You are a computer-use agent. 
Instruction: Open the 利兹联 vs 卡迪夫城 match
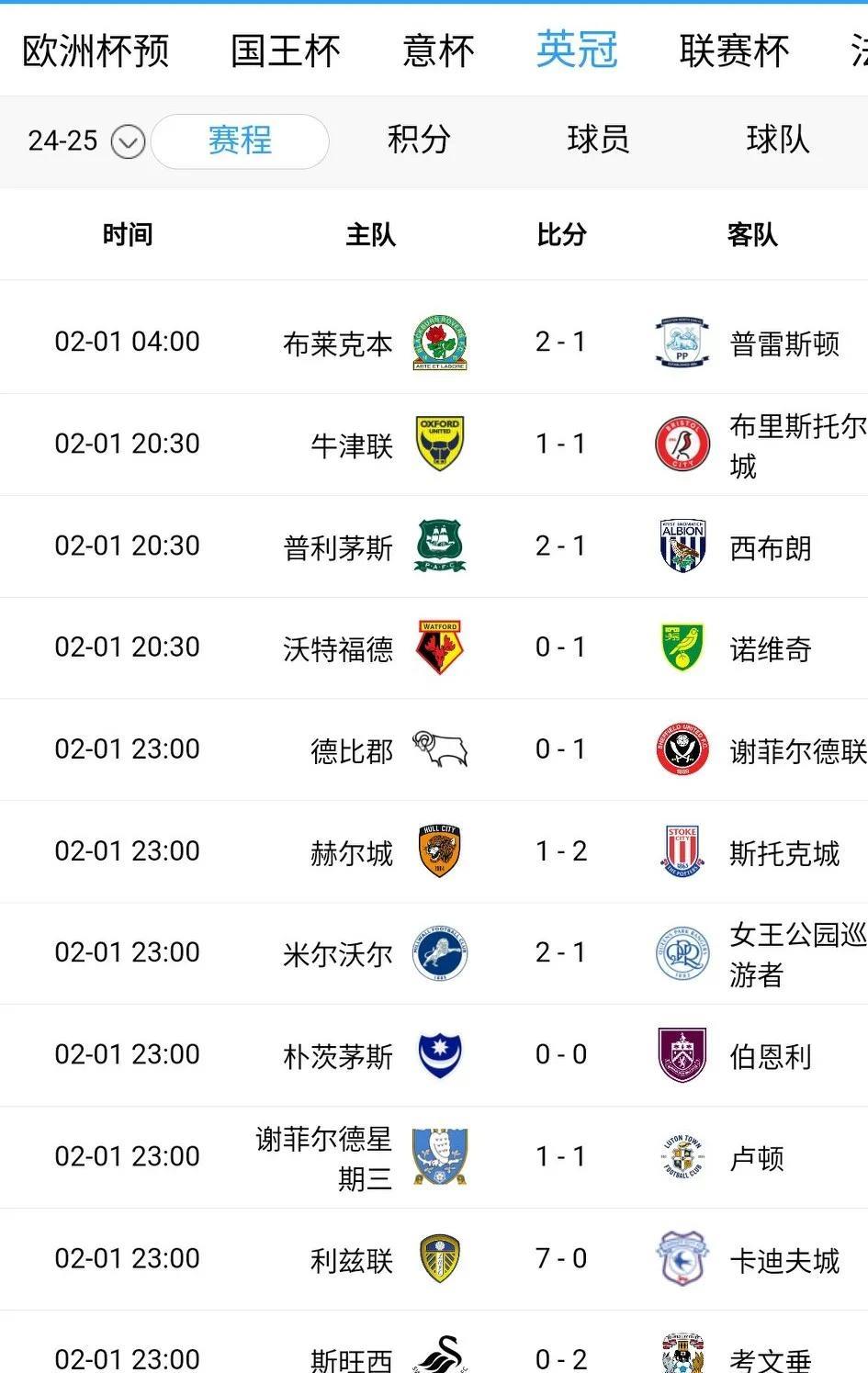[x=560, y=1258]
